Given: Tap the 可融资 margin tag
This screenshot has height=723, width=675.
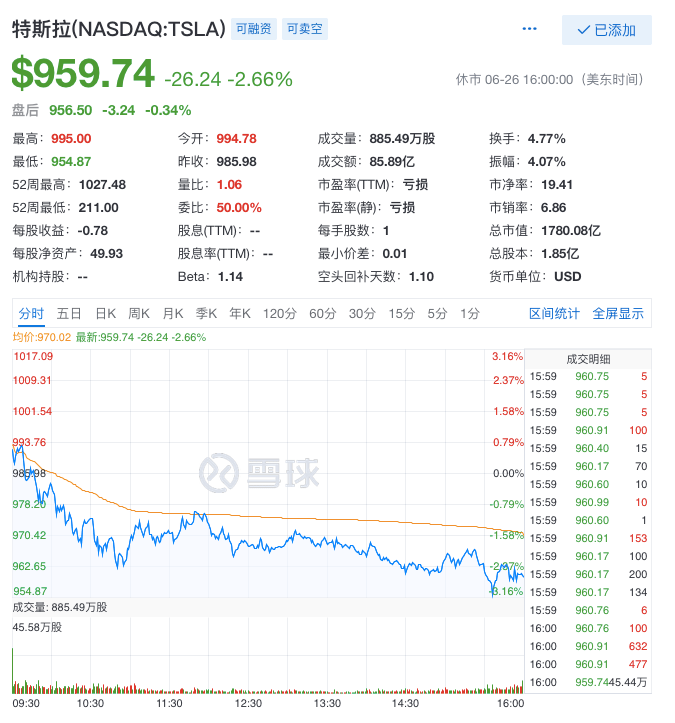Looking at the screenshot, I should click(253, 29).
